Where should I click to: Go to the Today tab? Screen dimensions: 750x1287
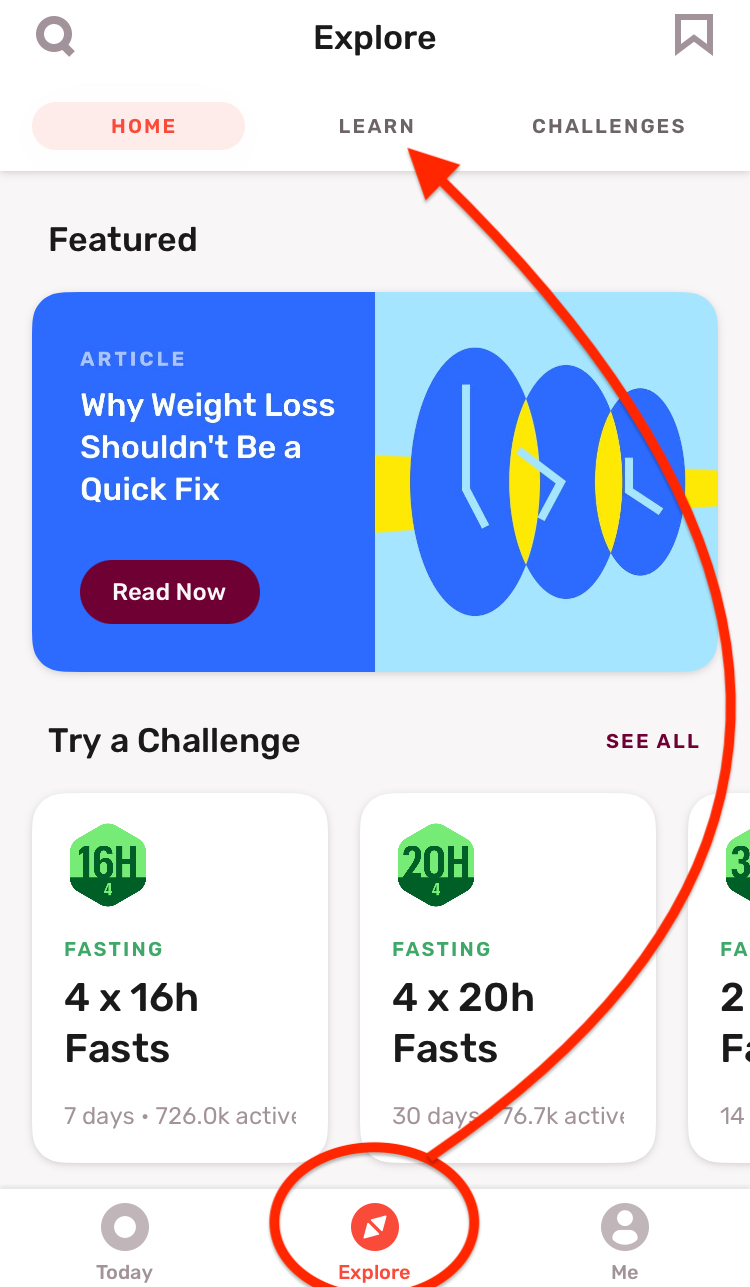[125, 1241]
